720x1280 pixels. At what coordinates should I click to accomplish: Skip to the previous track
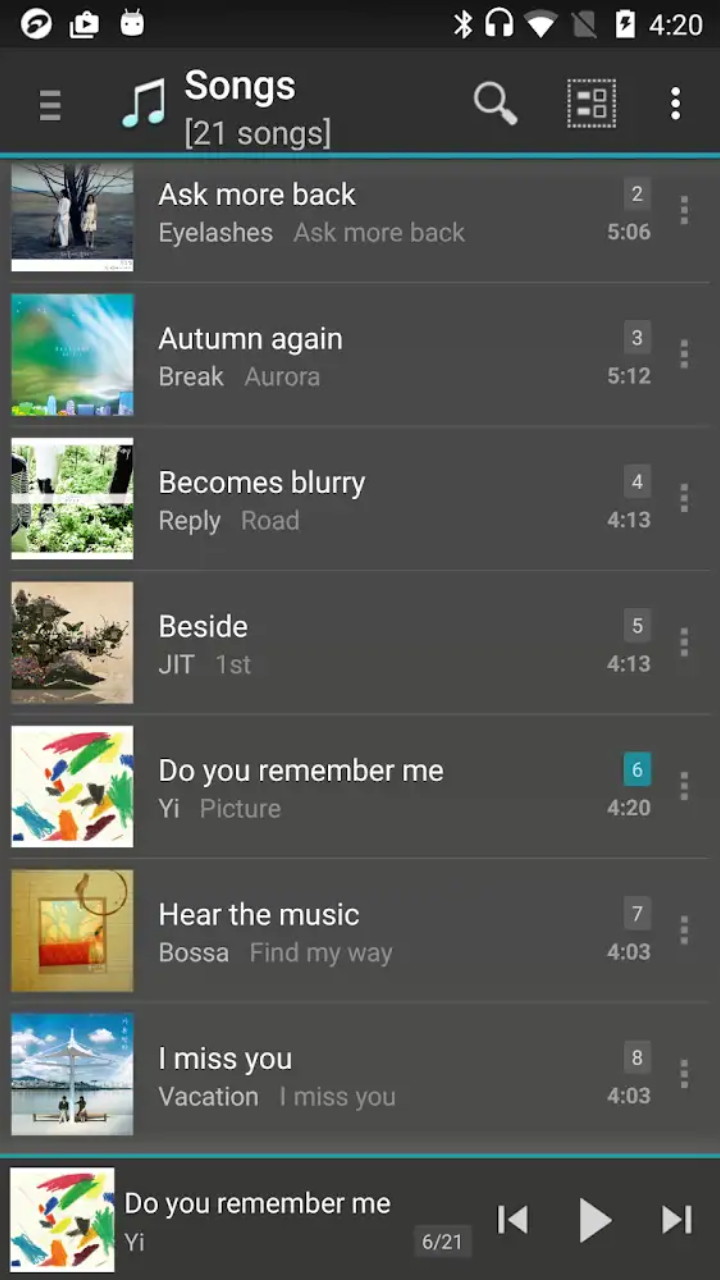pos(512,1220)
